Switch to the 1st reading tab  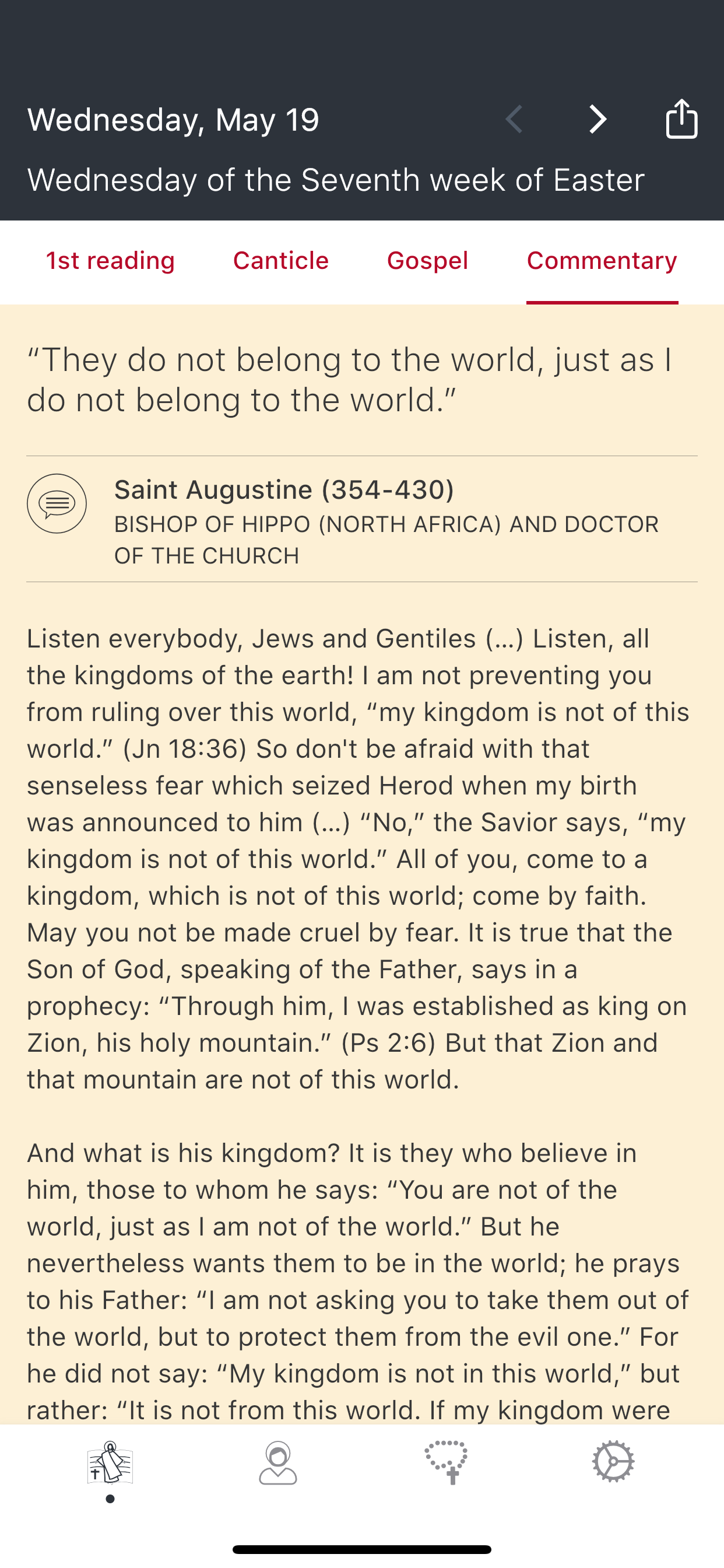click(x=110, y=261)
